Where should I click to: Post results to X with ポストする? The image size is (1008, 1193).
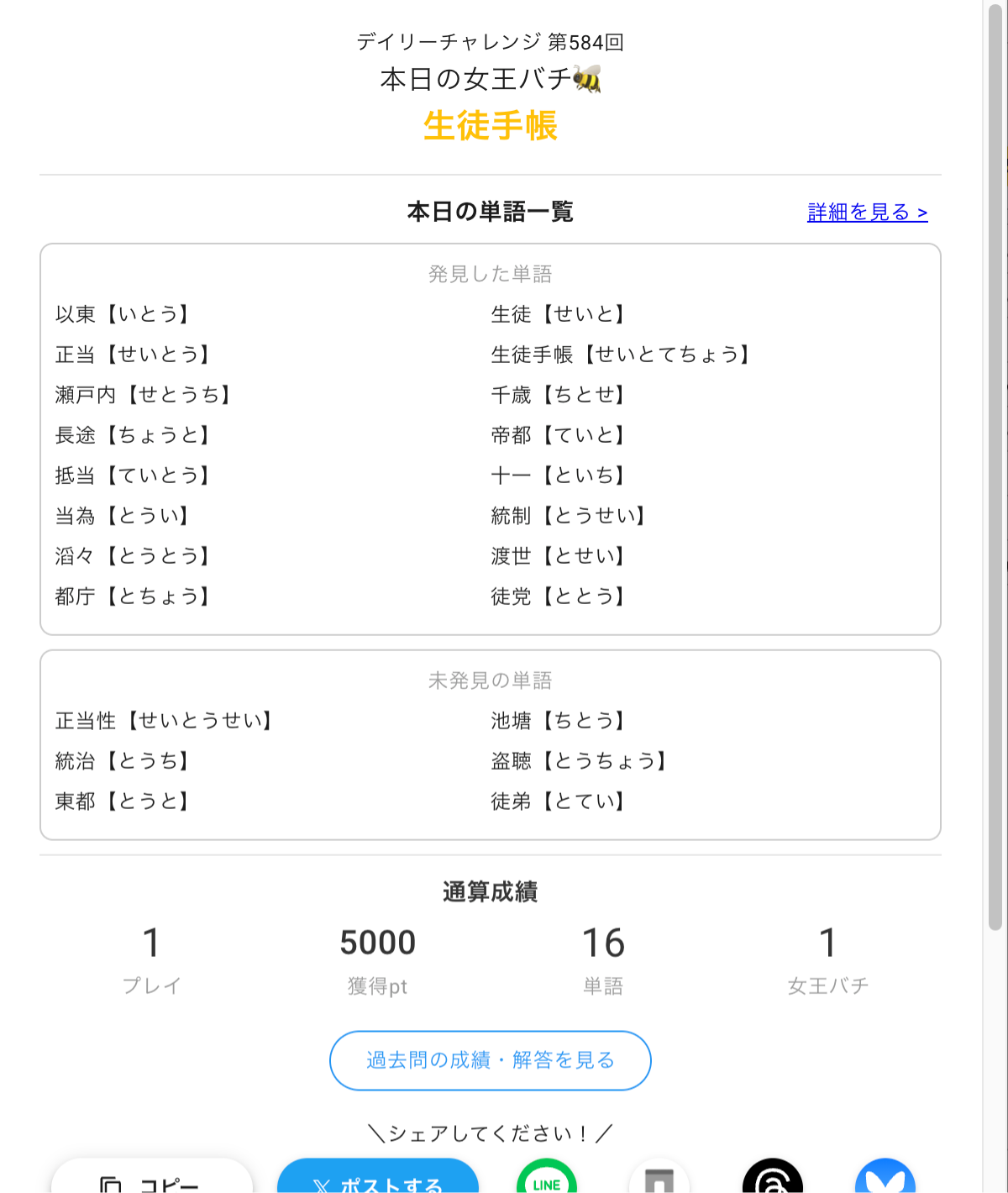coord(378,1180)
